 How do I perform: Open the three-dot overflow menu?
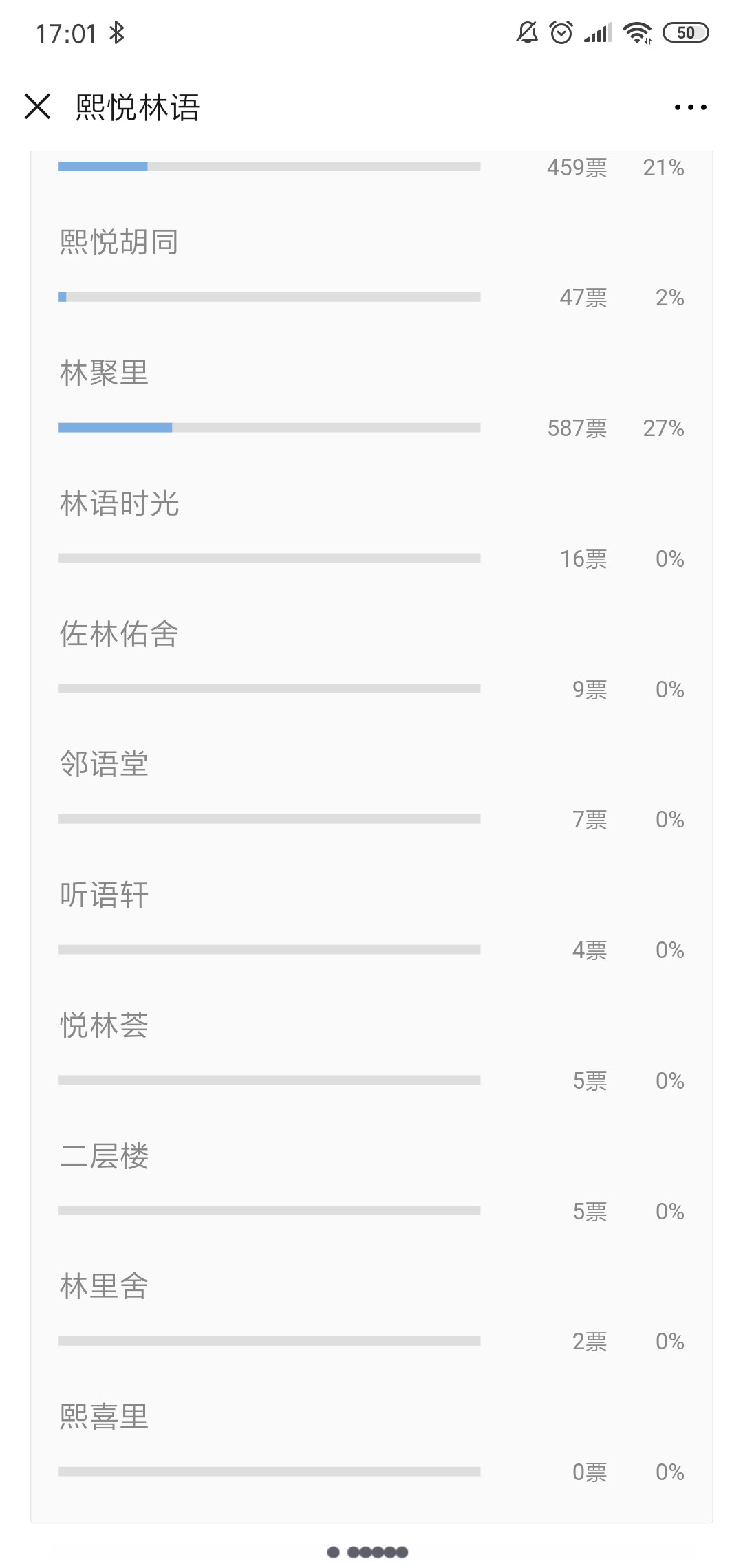coord(690,107)
